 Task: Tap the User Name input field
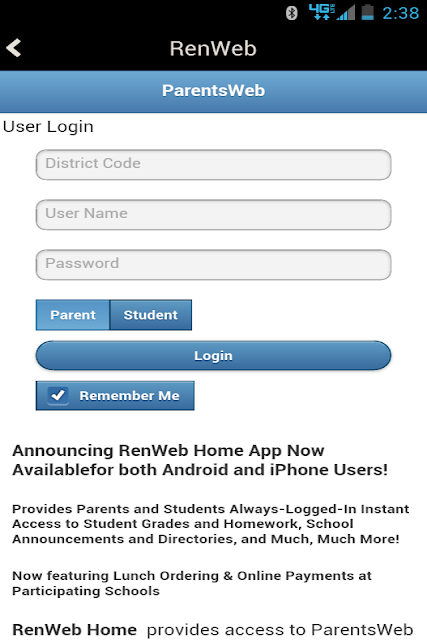point(214,214)
